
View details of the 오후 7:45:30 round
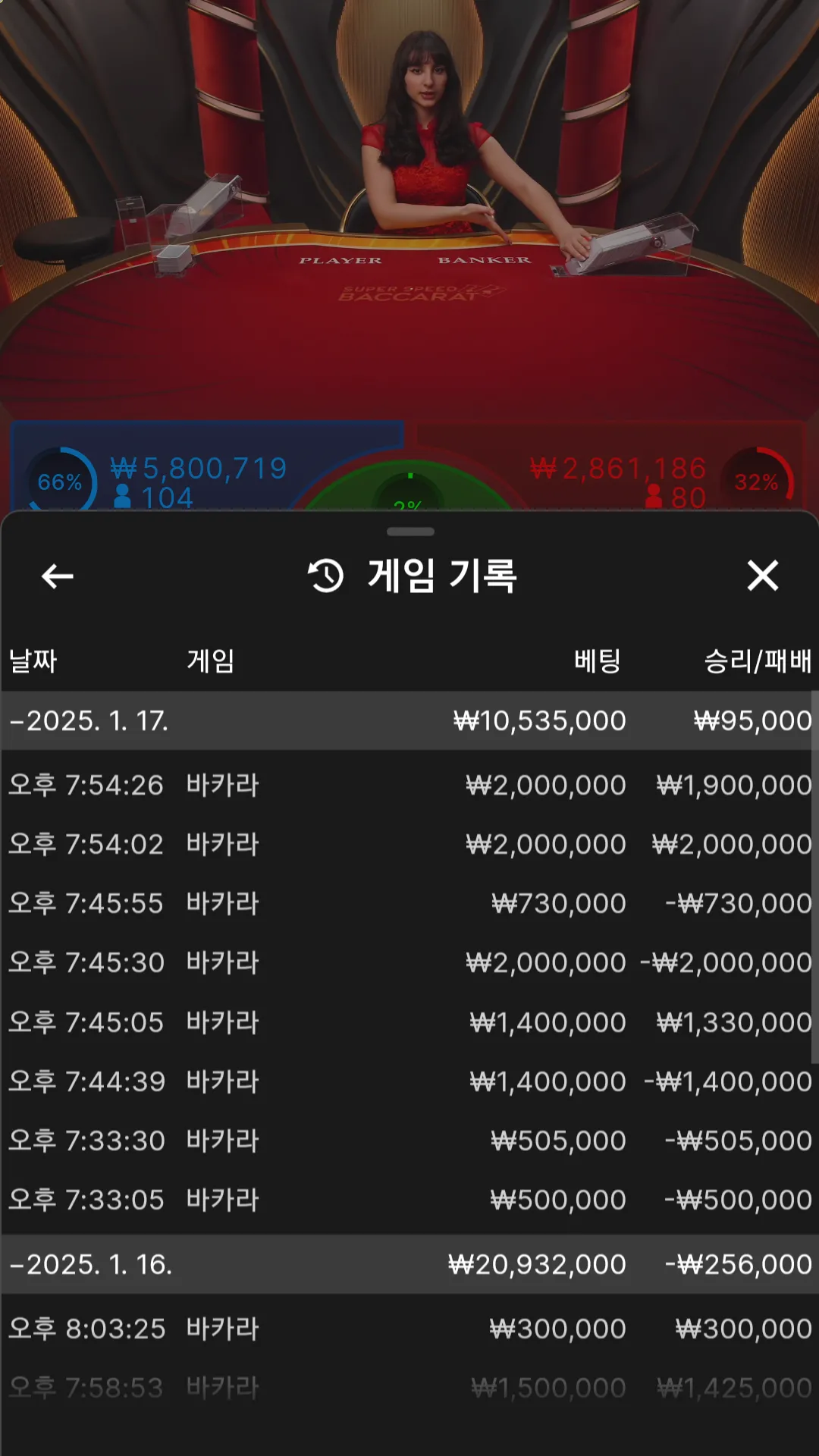(x=409, y=962)
